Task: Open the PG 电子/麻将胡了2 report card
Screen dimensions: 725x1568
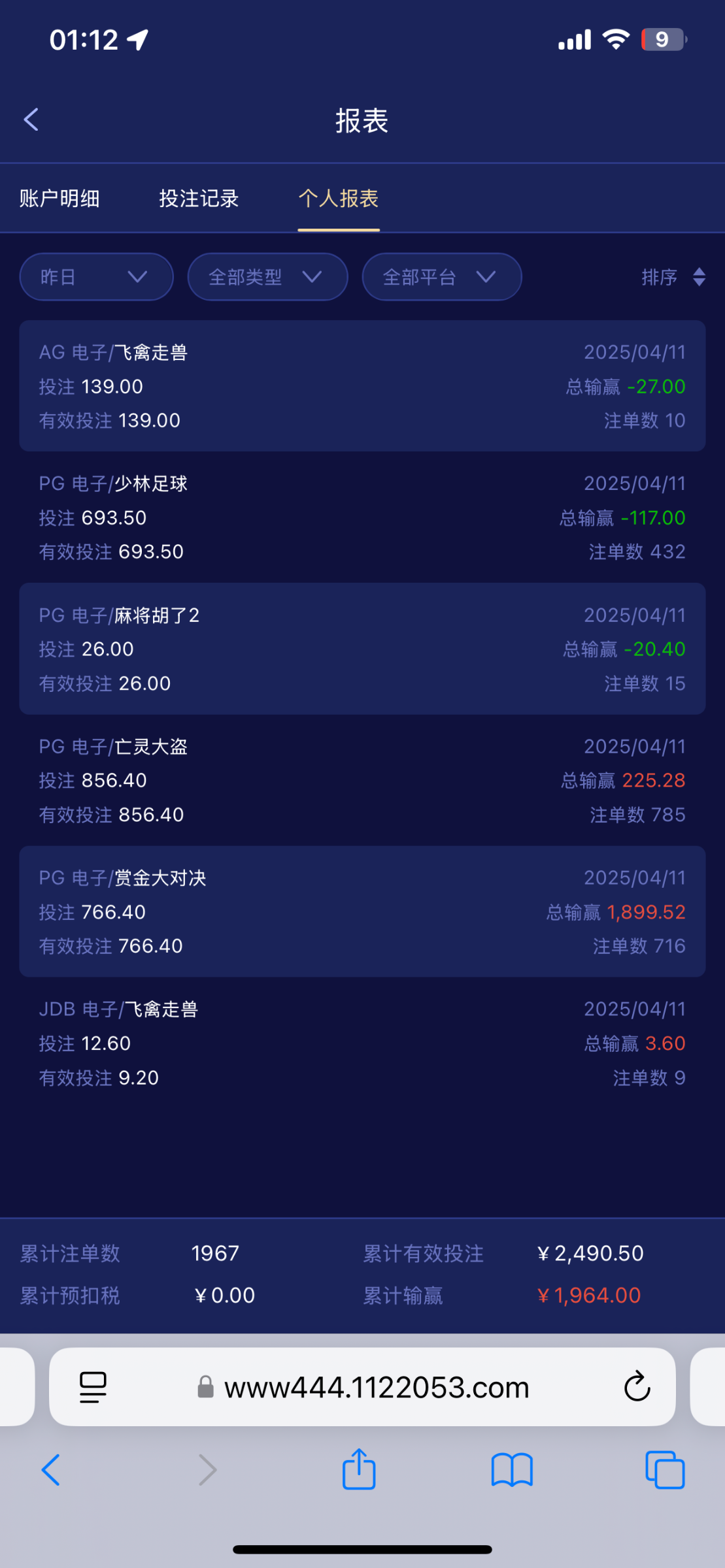Action: pyautogui.click(x=362, y=649)
